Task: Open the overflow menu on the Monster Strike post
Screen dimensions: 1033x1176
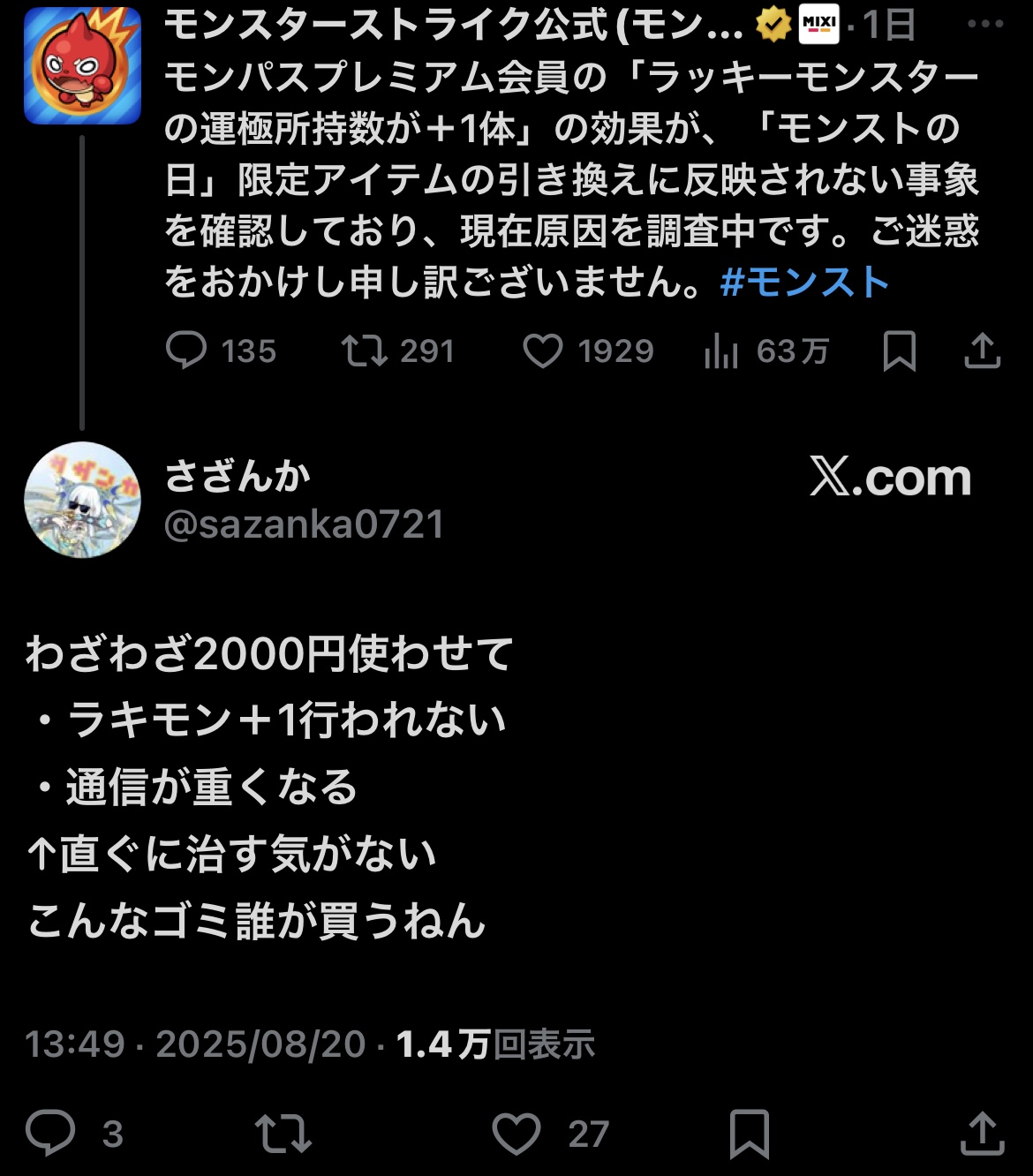Action: (x=984, y=25)
